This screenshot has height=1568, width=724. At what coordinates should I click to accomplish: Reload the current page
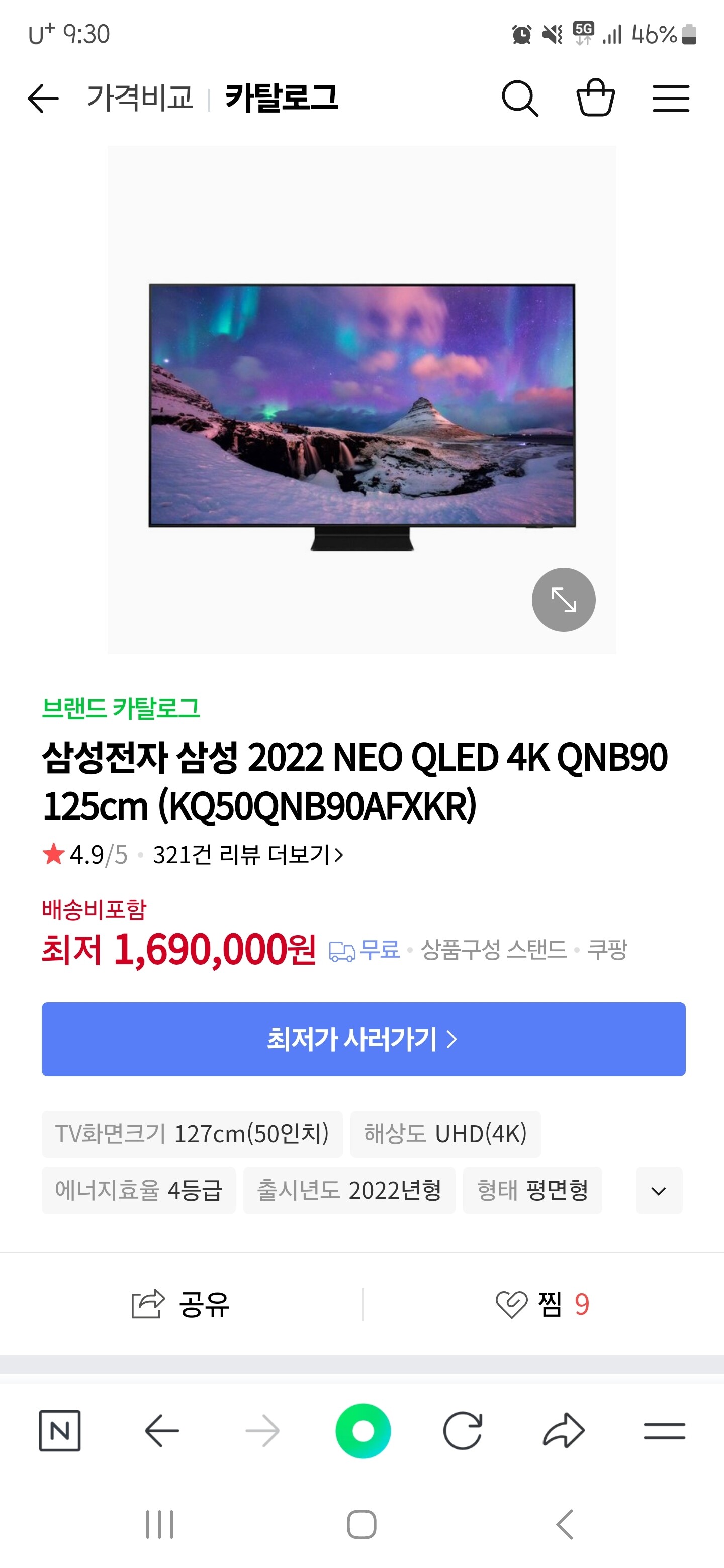point(463,1430)
